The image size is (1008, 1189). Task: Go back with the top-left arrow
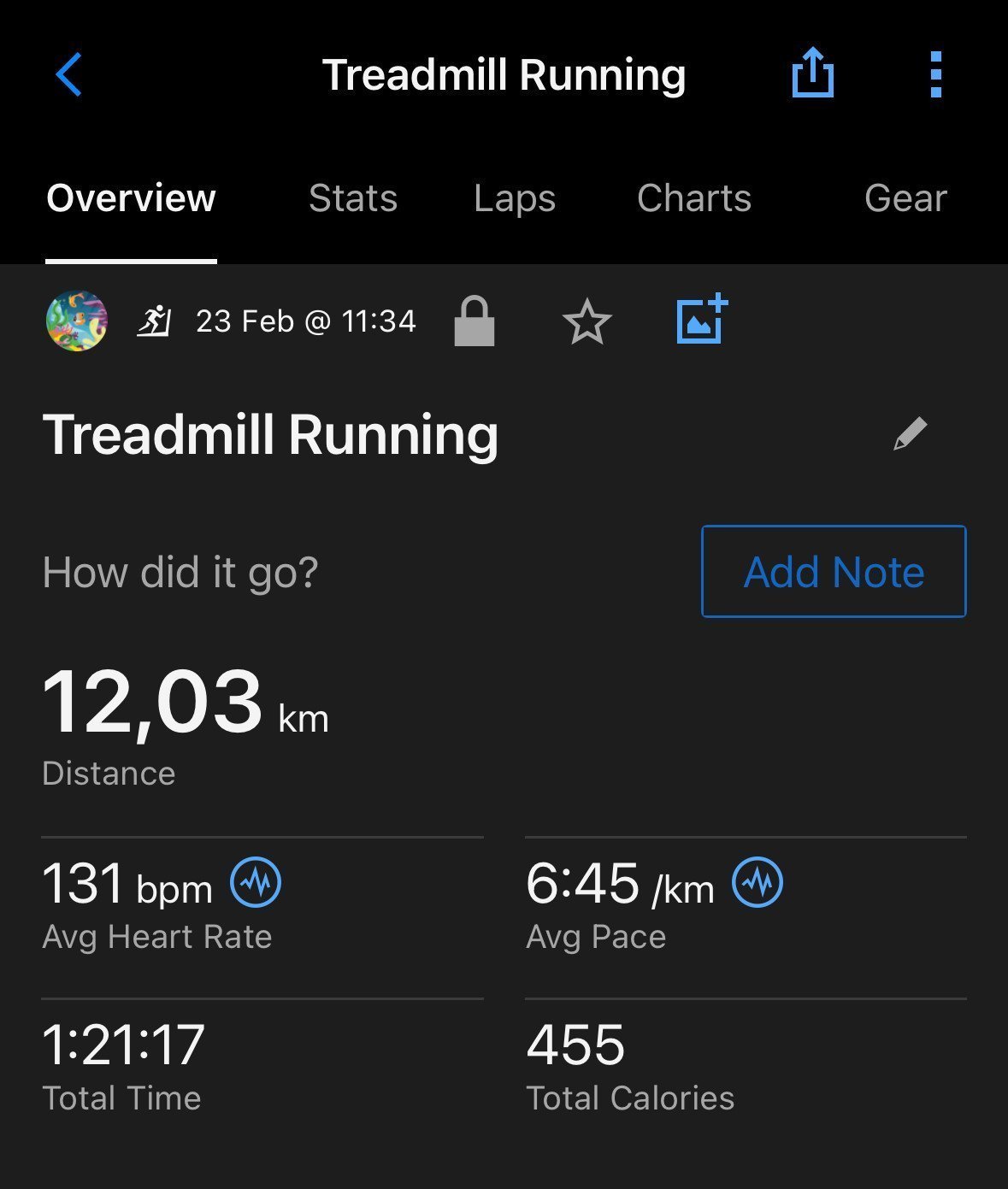(68, 74)
